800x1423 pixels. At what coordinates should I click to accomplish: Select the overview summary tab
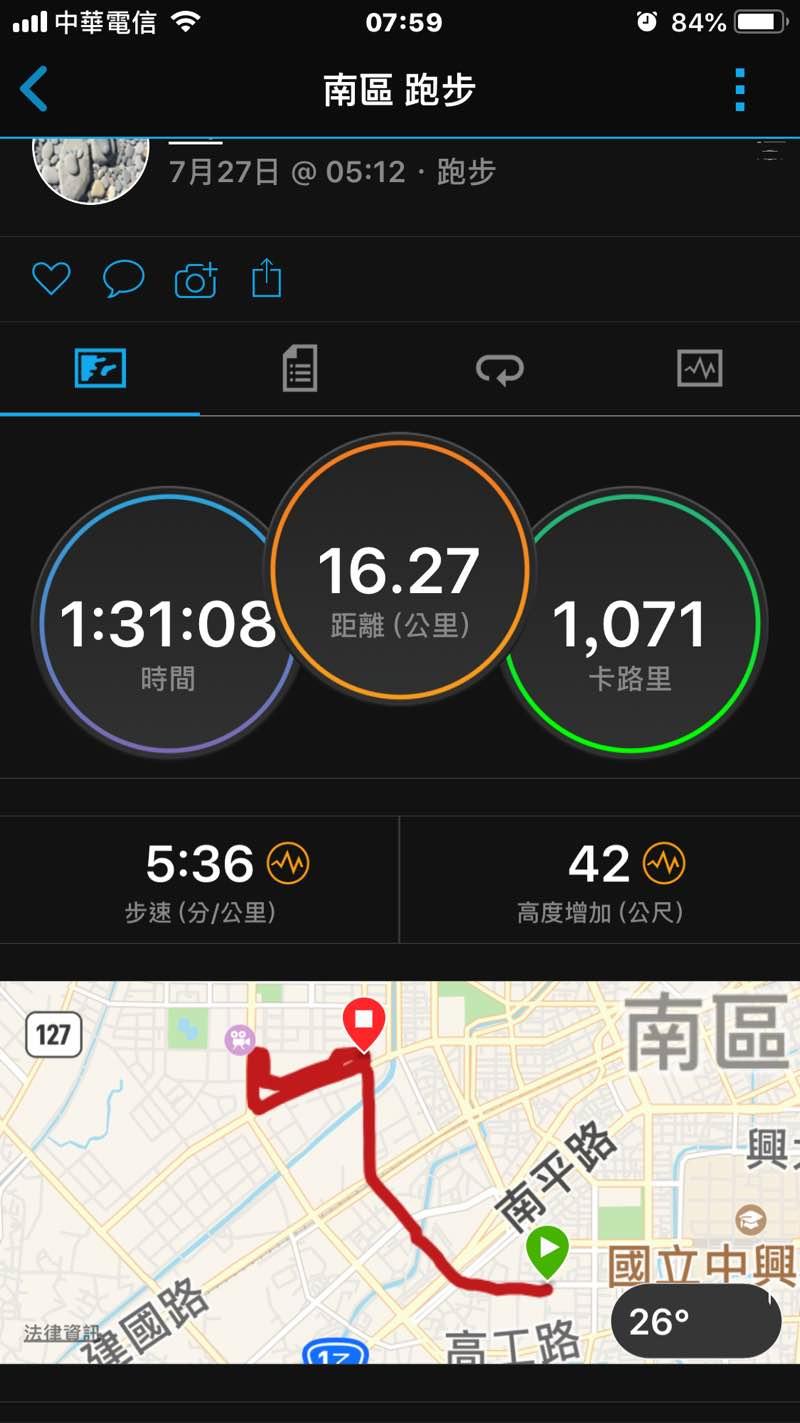click(x=100, y=369)
